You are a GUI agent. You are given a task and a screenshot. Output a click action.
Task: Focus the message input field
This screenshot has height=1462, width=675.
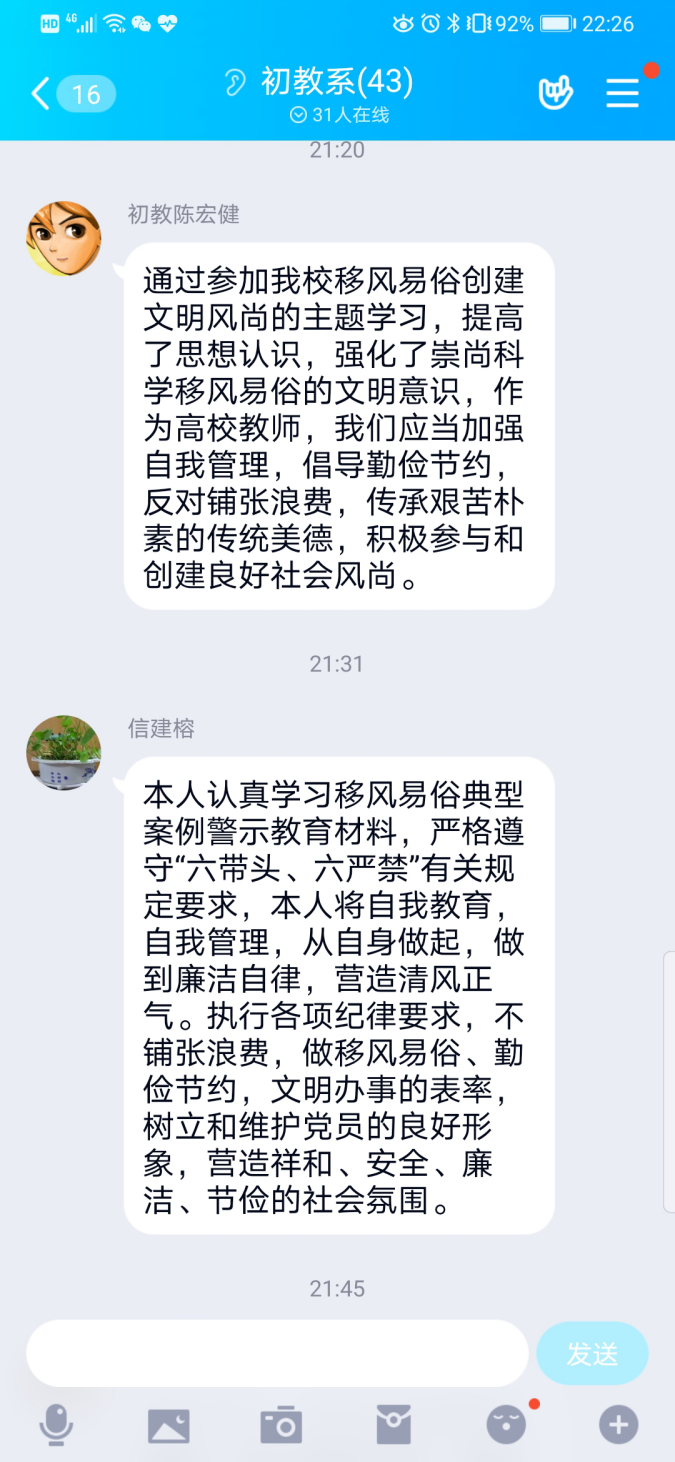(277, 1353)
